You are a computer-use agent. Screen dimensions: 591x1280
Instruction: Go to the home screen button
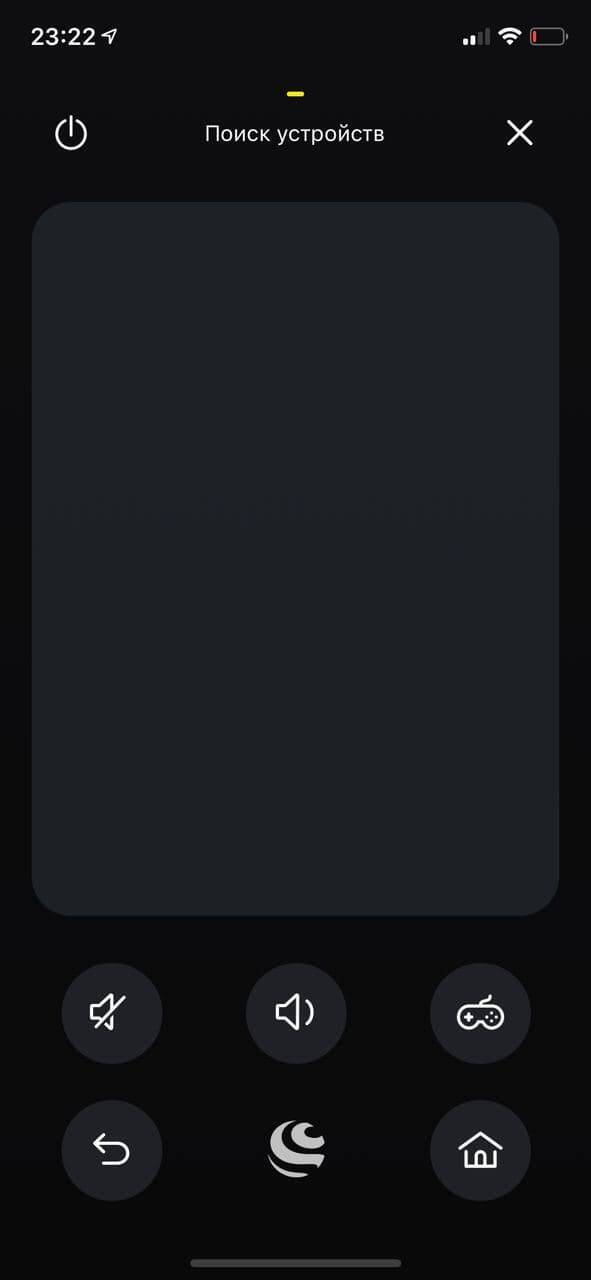(x=480, y=1151)
